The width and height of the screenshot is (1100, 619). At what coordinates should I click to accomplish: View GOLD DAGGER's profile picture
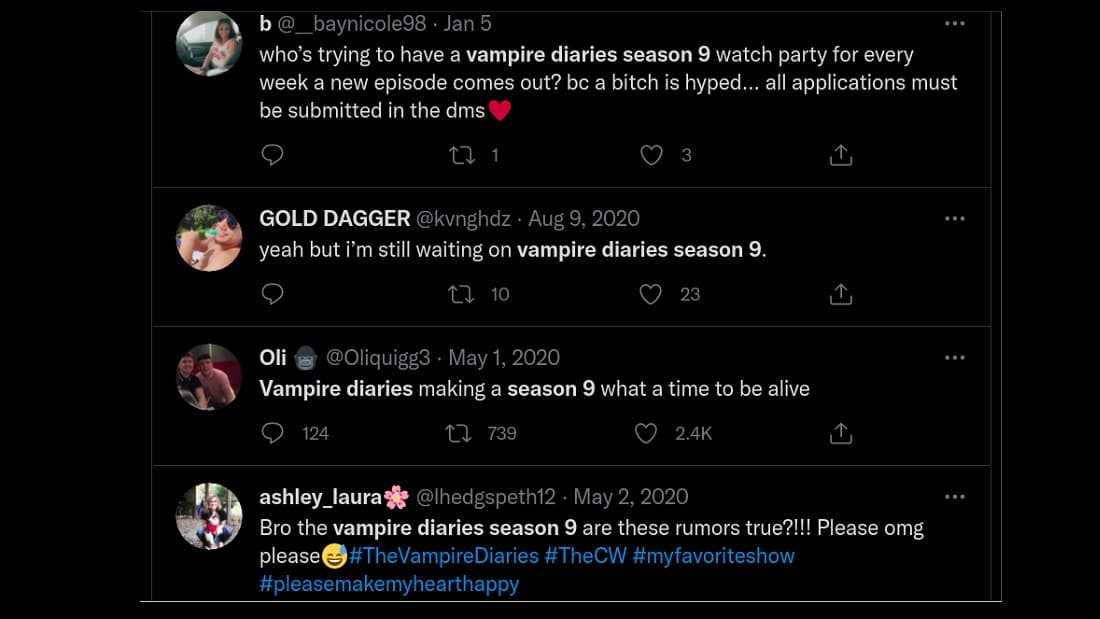(x=209, y=238)
